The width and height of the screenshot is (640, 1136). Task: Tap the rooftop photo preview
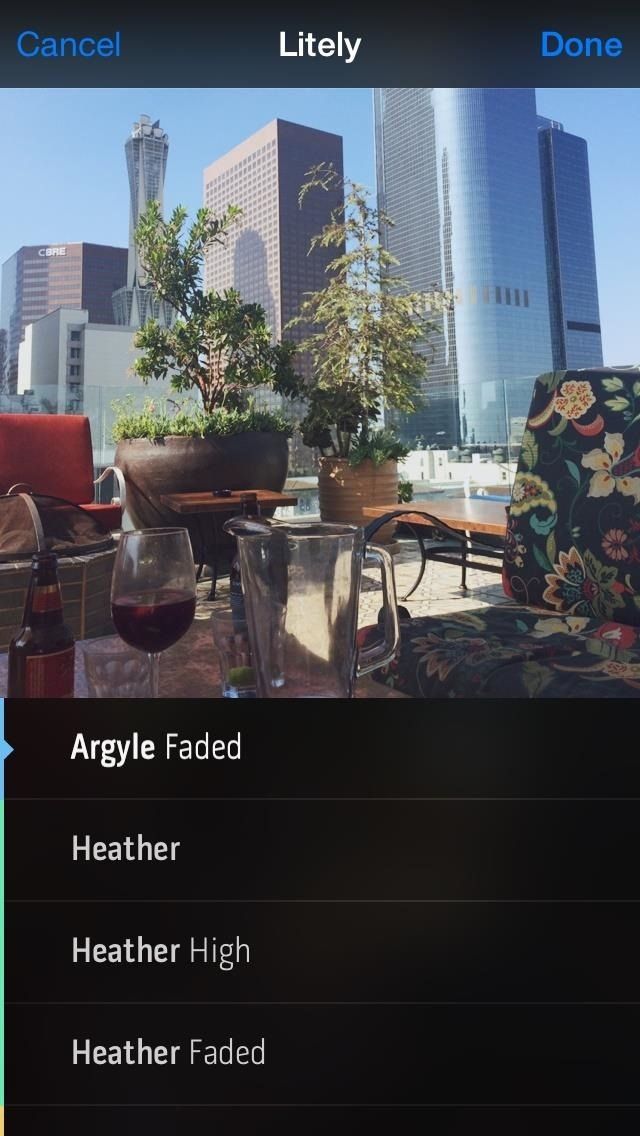(x=320, y=392)
